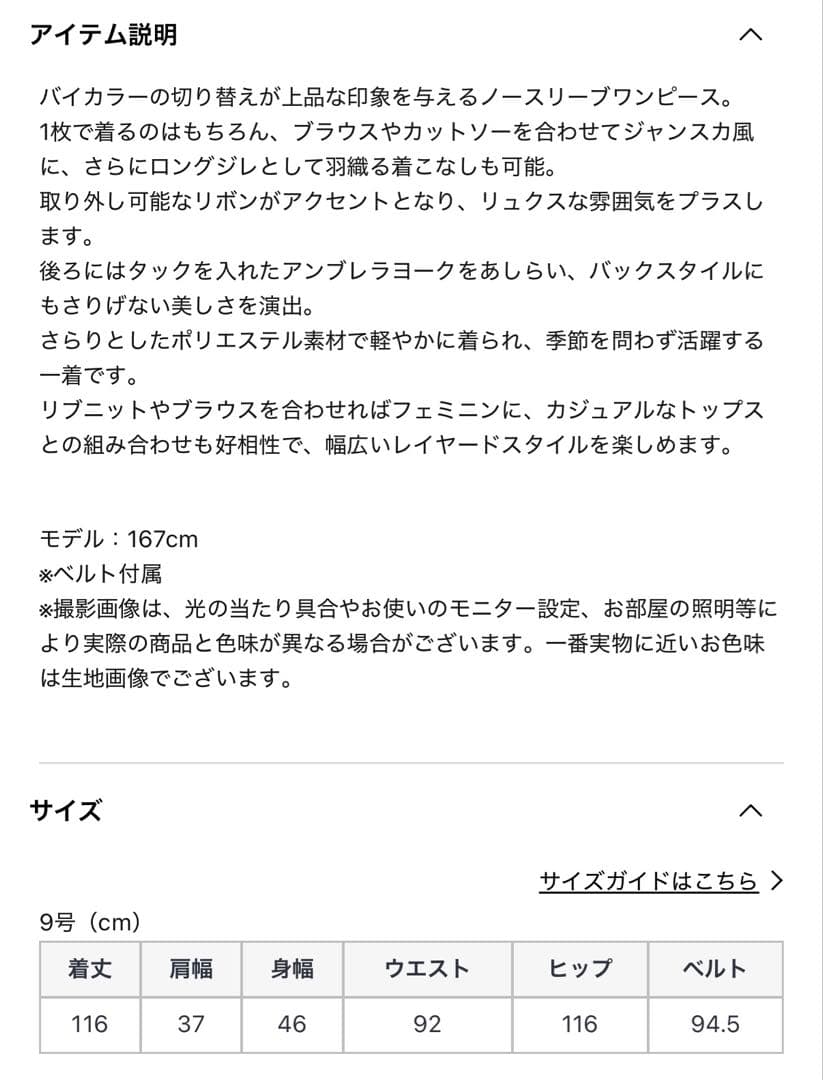This screenshot has height=1080, width=823.
Task: Select the 肩幅 column header
Action: 189,968
